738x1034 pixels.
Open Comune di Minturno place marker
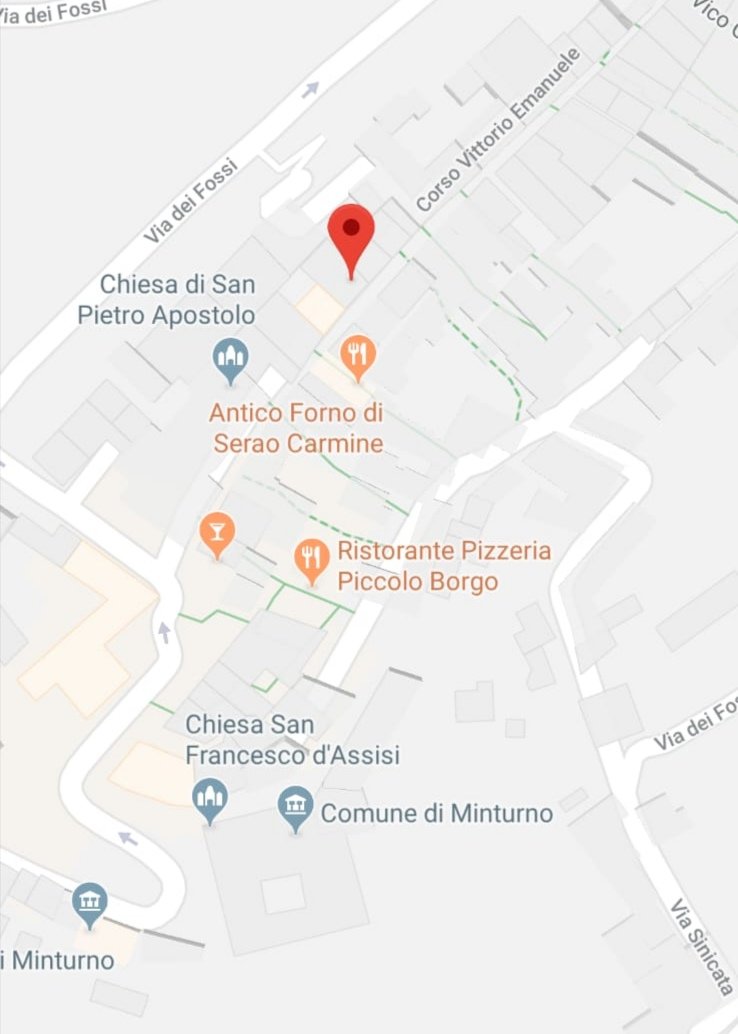[x=295, y=806]
